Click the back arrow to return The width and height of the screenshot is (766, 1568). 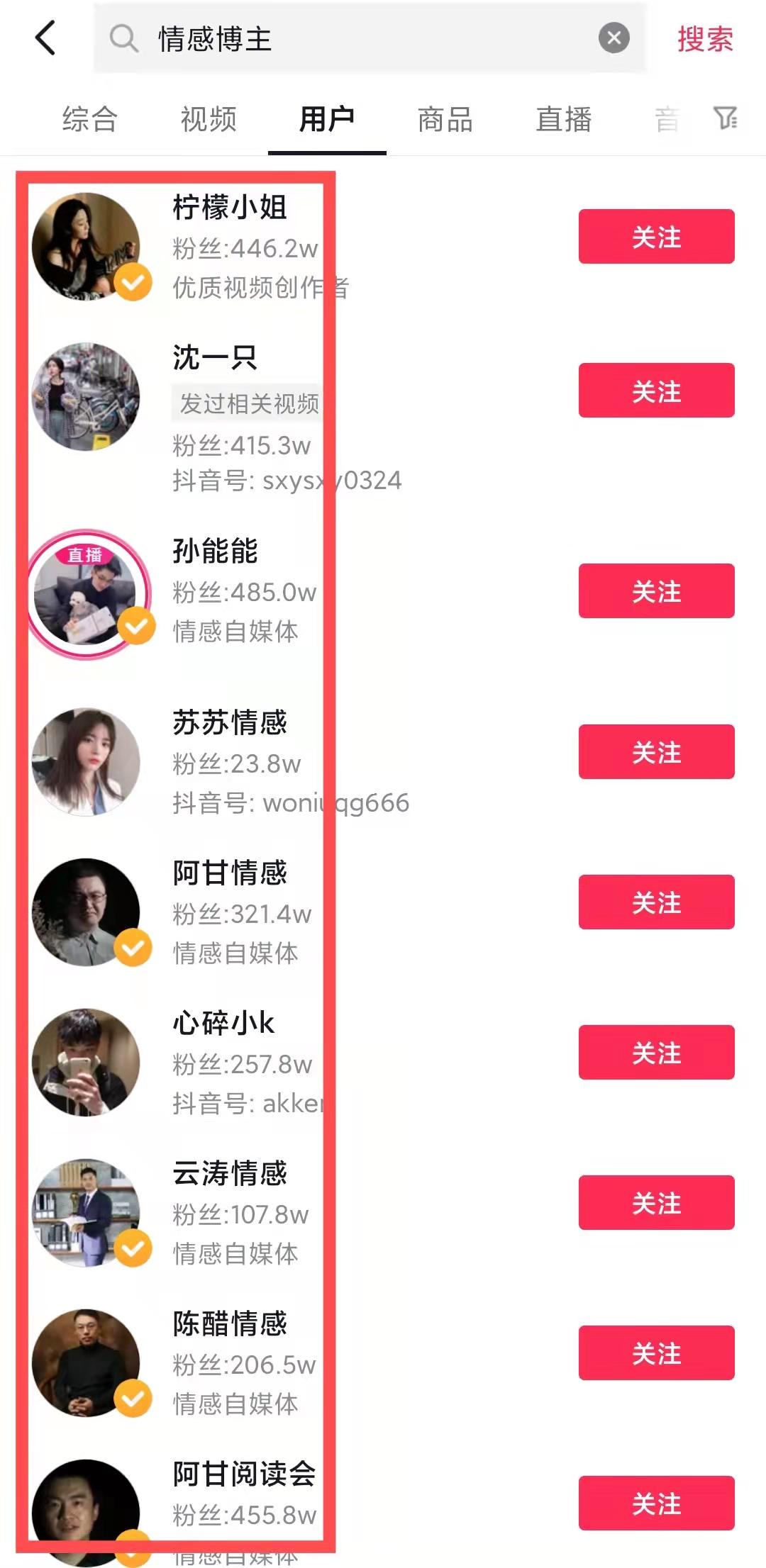pos(47,38)
